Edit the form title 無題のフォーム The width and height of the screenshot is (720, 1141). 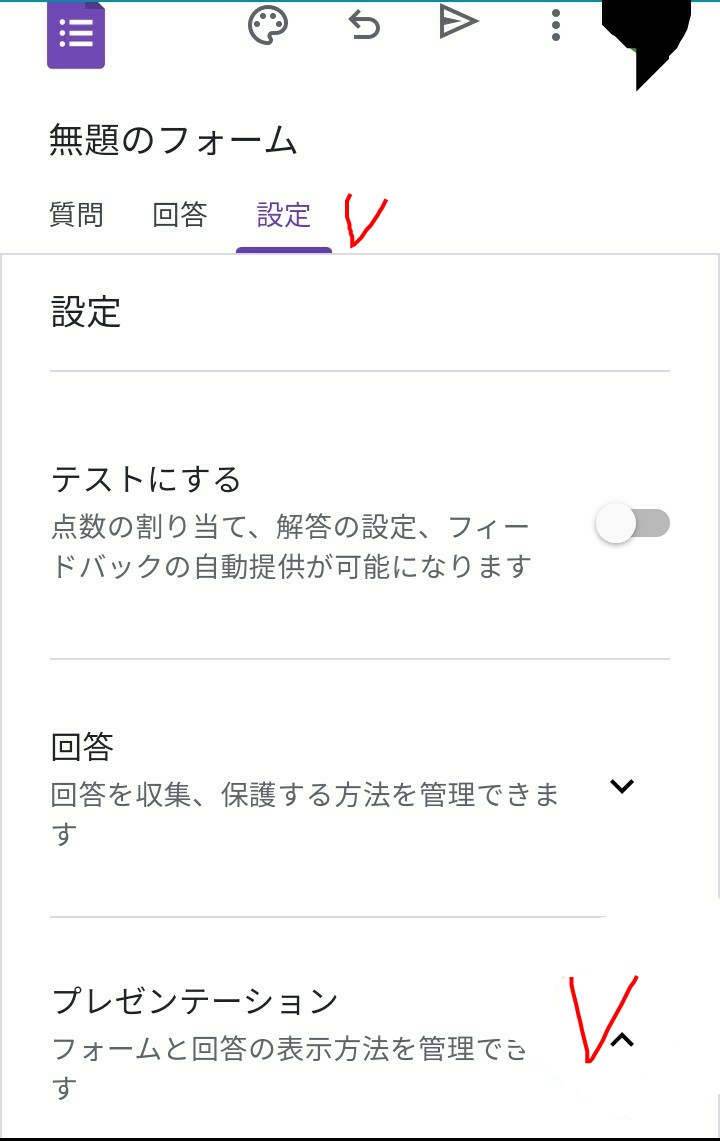(173, 140)
